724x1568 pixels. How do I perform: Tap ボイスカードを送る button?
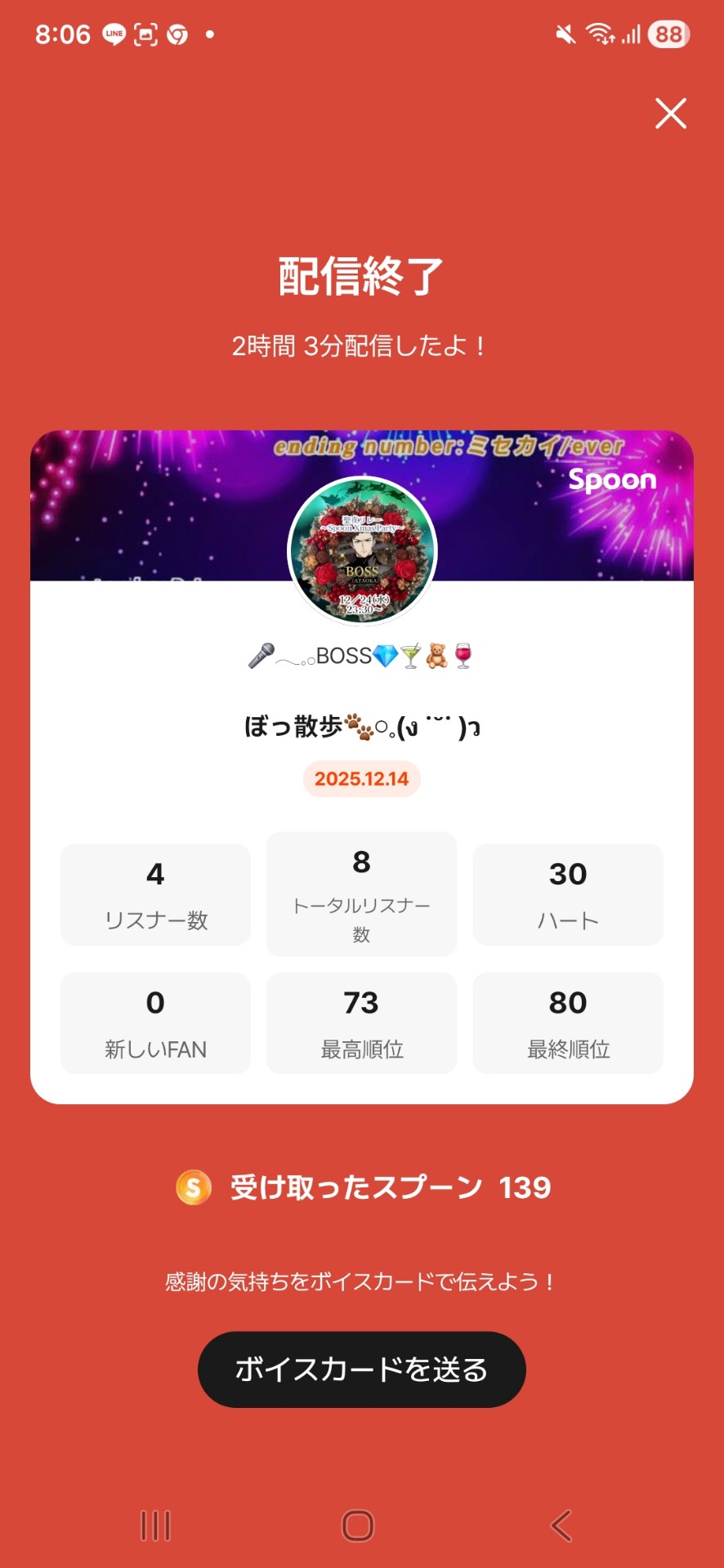(361, 1370)
